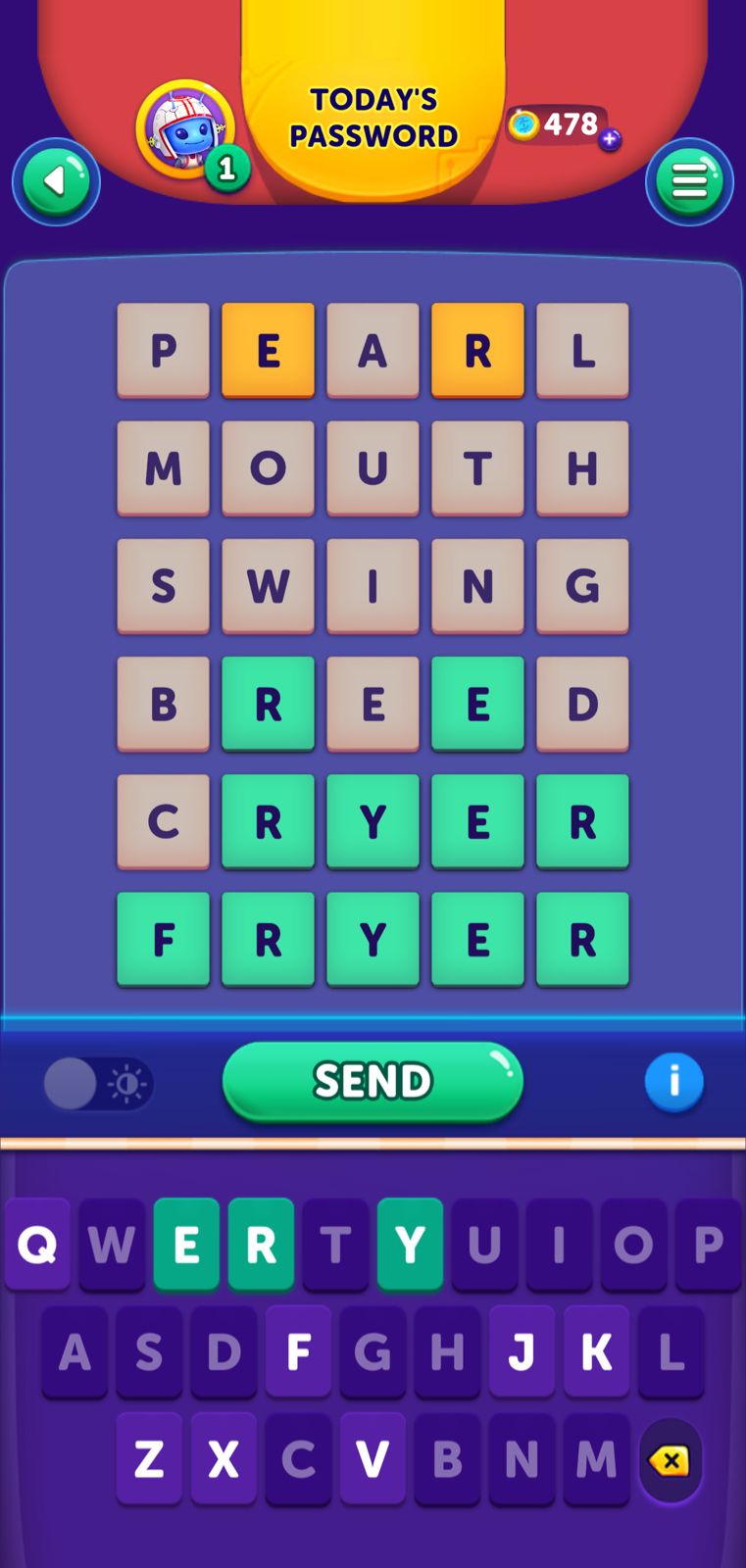The width and height of the screenshot is (746, 1568).
Task: Add more coins with the plus icon
Action: coord(610,139)
